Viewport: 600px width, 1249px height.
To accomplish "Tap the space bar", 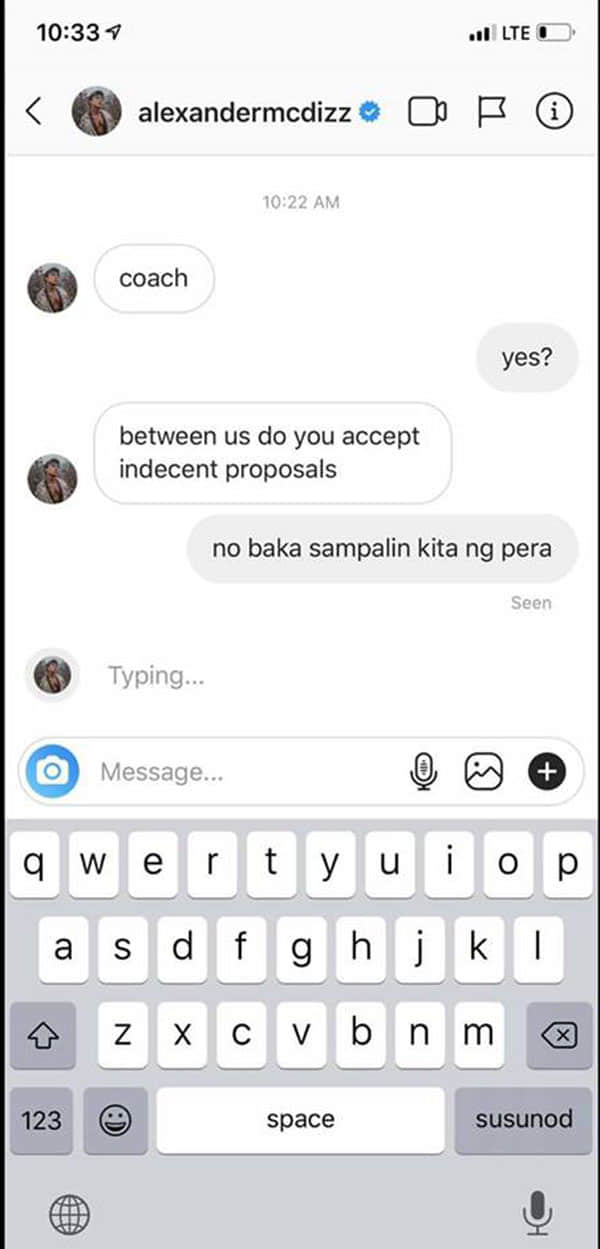I will (300, 1120).
